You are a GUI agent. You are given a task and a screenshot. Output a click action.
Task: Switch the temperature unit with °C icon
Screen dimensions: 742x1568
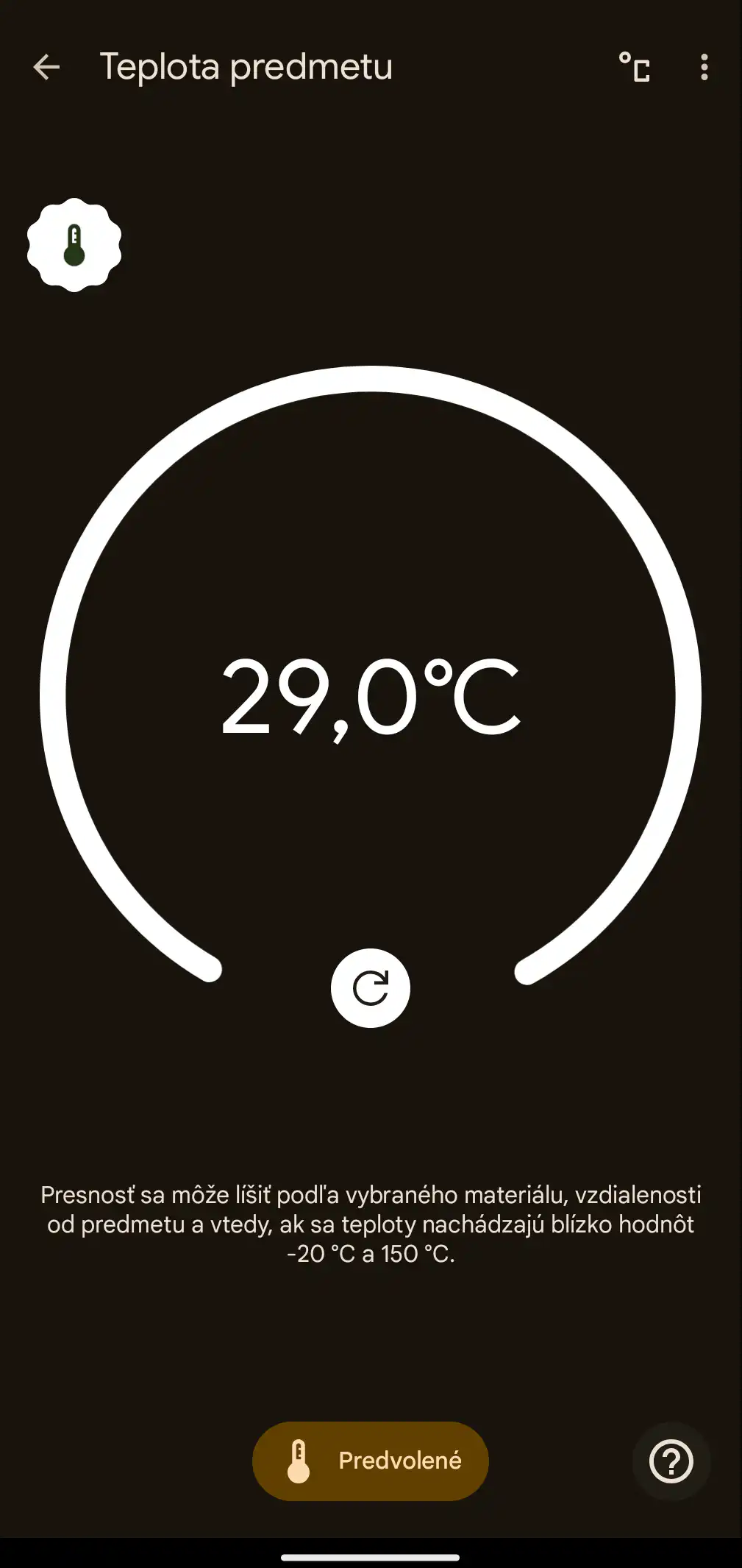[x=634, y=68]
